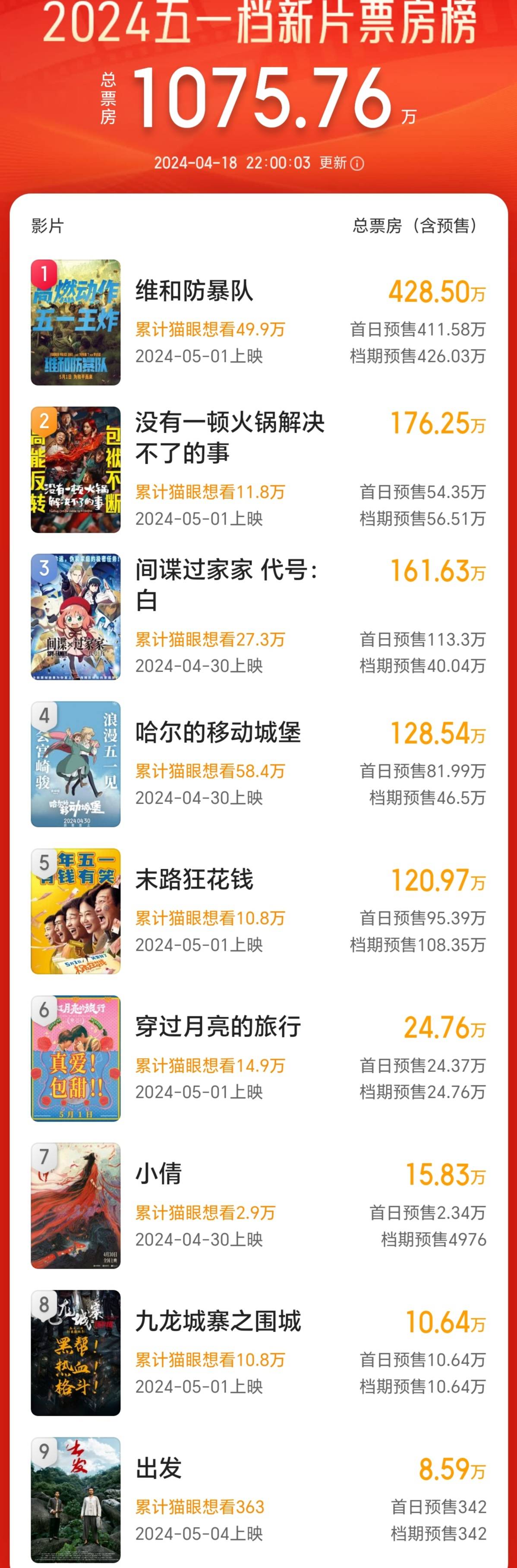
Task: Select the film 出发 in the ranking
Action: point(158,1468)
